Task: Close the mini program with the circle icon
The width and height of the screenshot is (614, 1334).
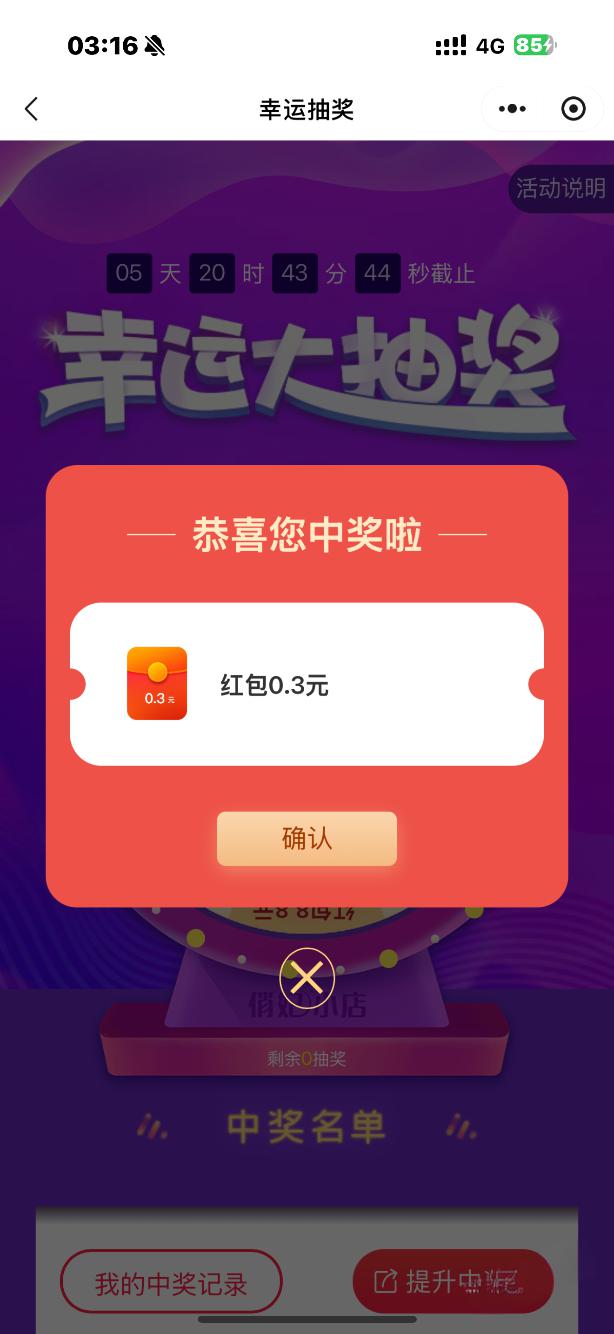Action: pyautogui.click(x=574, y=109)
